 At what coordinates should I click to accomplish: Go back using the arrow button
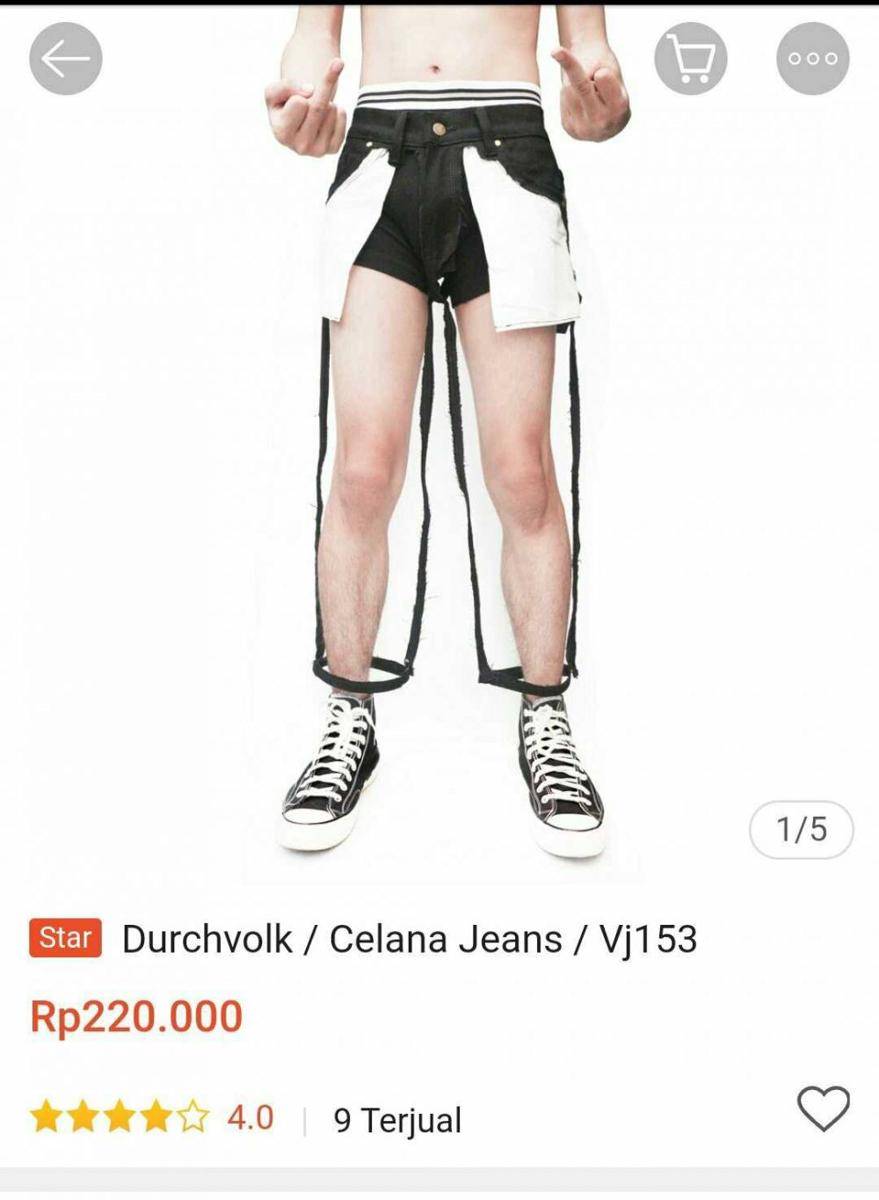tap(66, 59)
